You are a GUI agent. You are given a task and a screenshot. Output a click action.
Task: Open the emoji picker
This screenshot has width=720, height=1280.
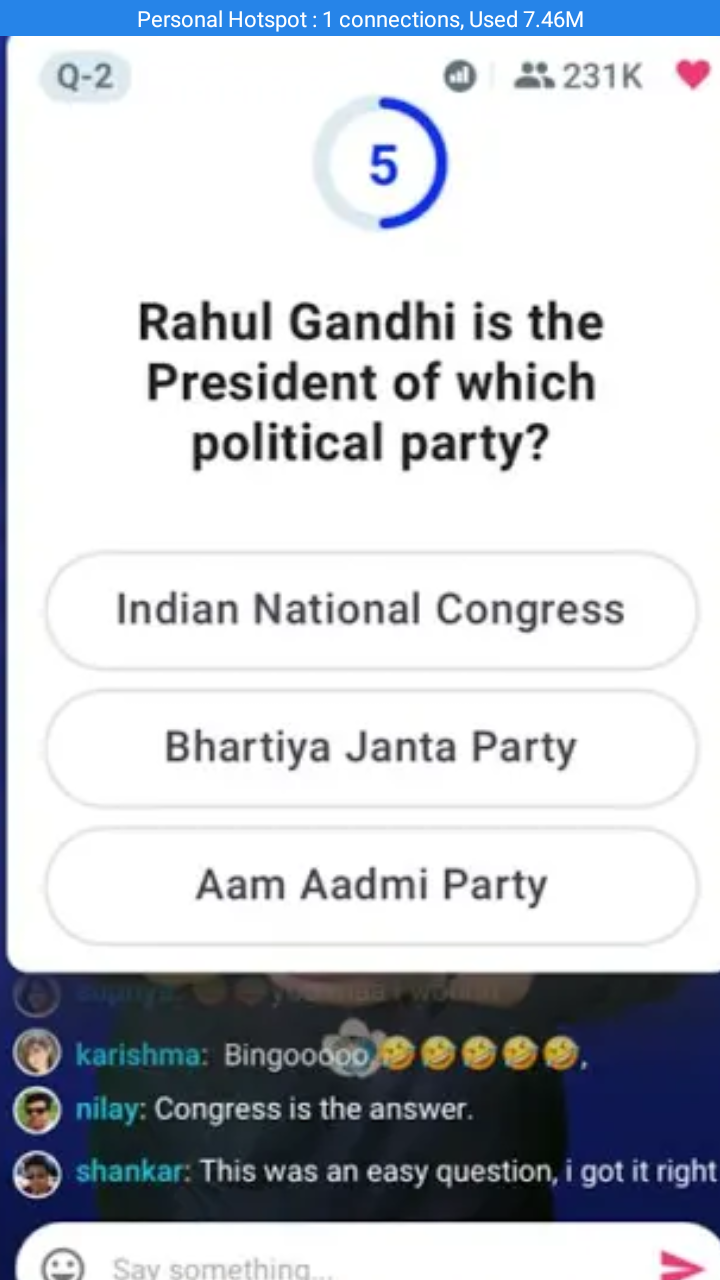(x=64, y=1265)
